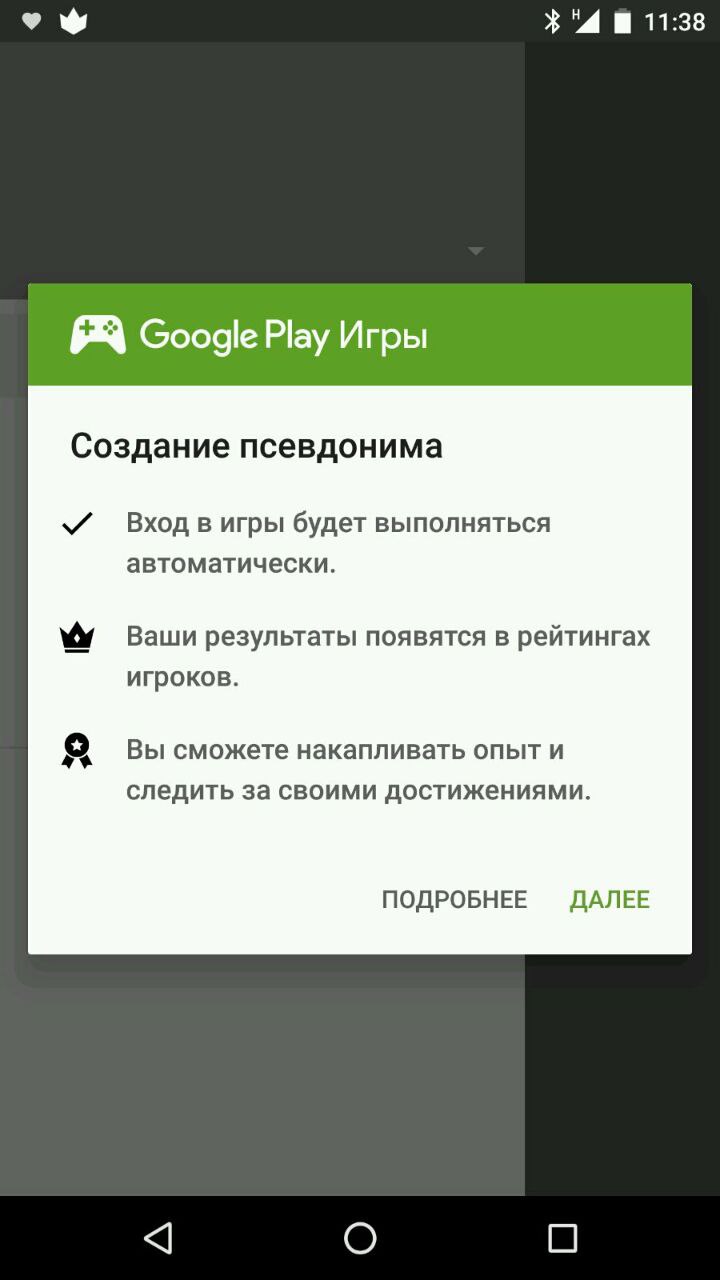Return to the home screen
Screen dimensions: 720x1280
[x=360, y=1238]
